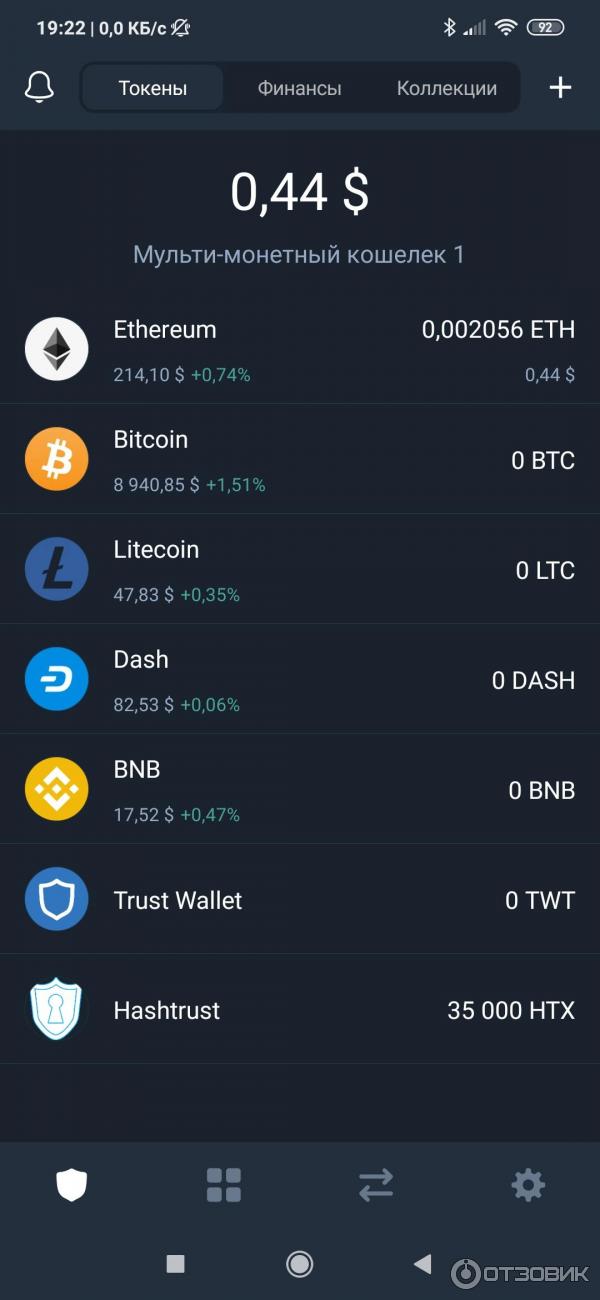Open the DApps grid tab
600x1300 pixels.
click(x=224, y=1185)
